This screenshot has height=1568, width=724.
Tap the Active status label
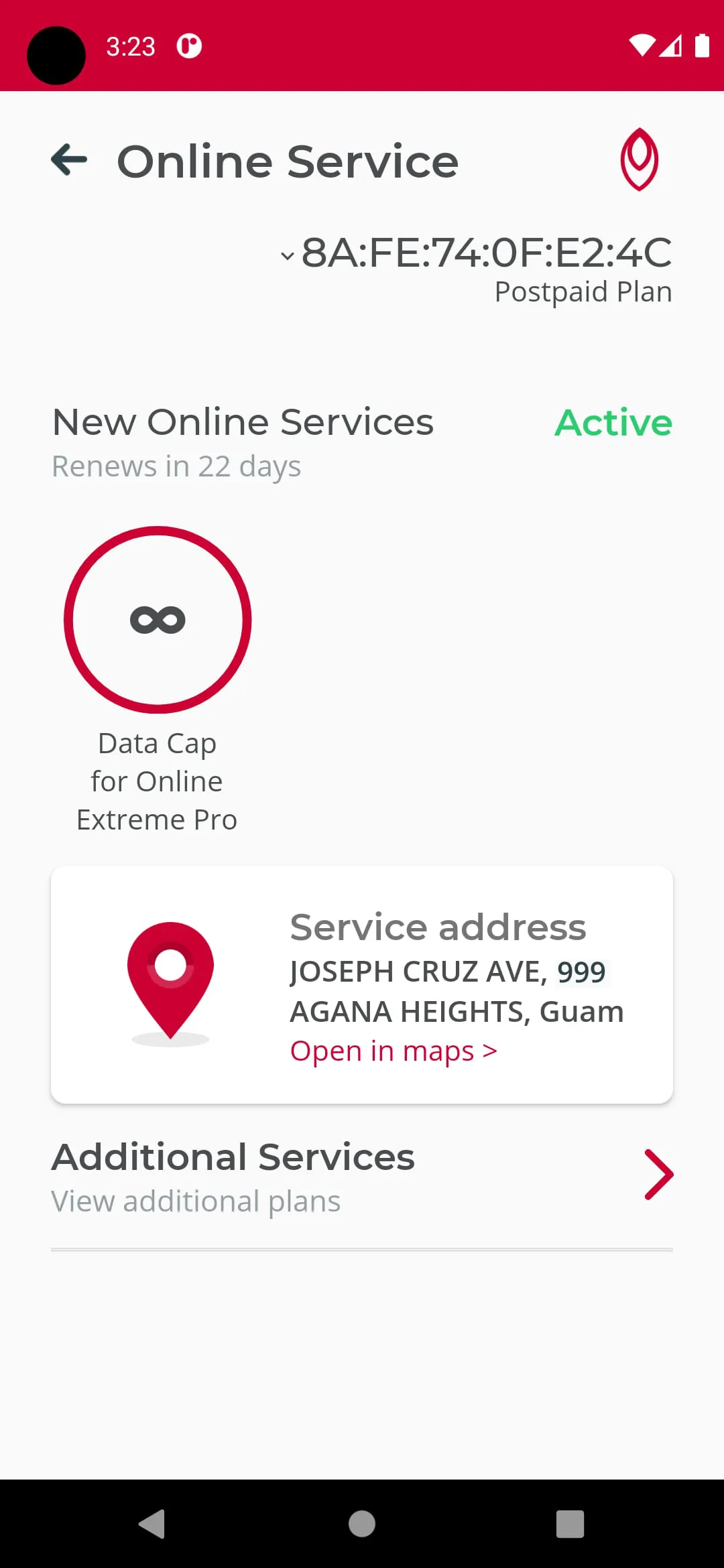[x=613, y=421]
